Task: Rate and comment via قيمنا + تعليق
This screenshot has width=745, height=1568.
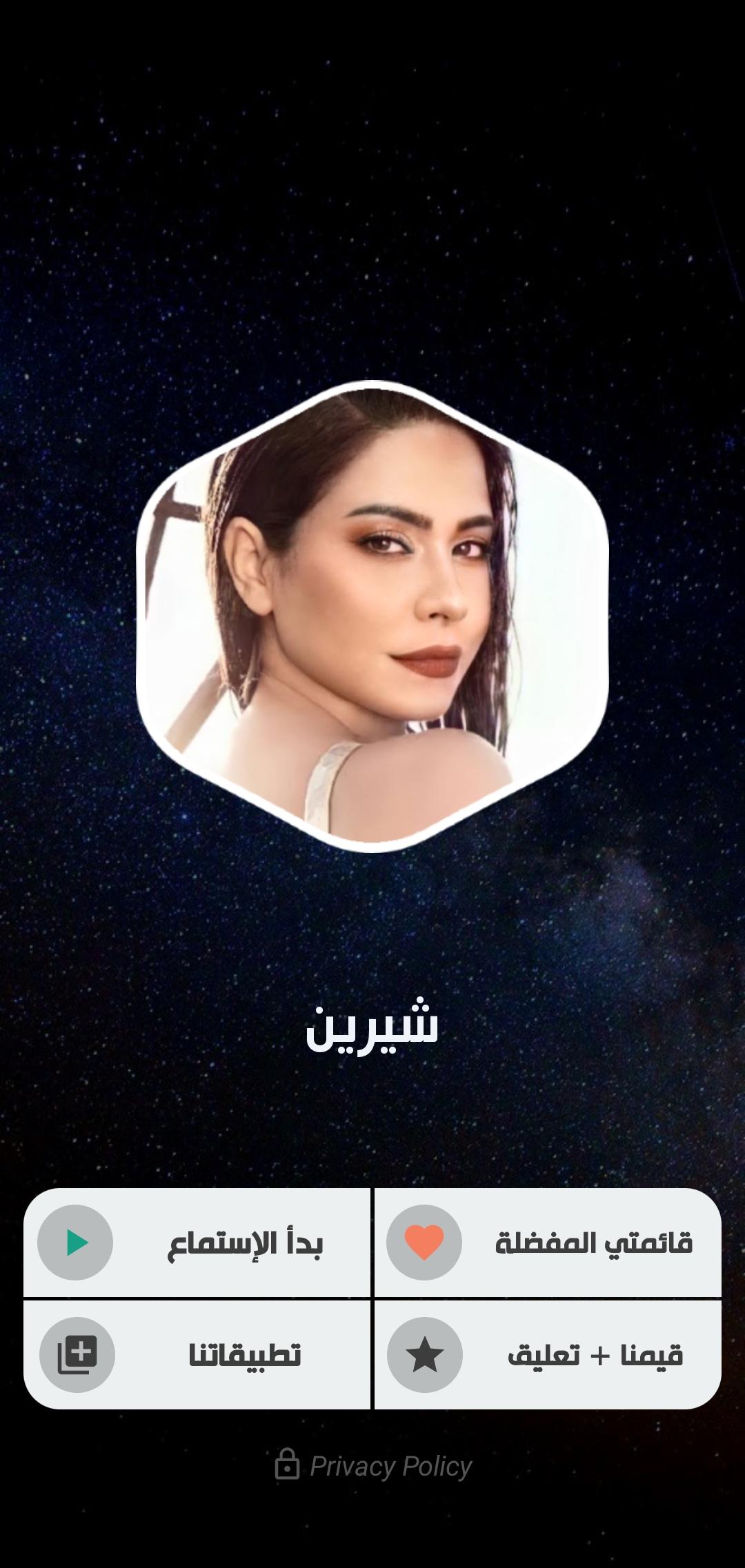Action: click(548, 1355)
